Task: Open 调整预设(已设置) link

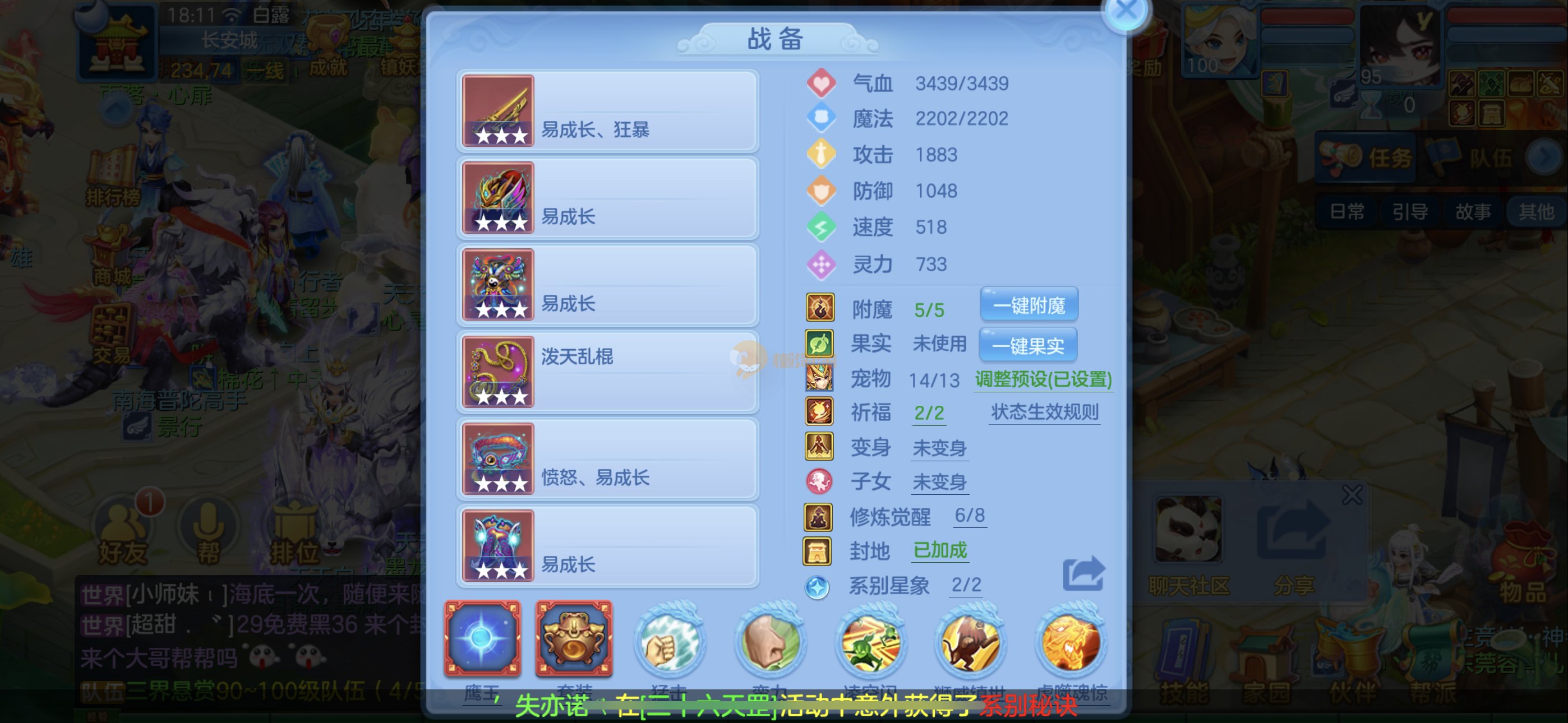Action: [1043, 380]
